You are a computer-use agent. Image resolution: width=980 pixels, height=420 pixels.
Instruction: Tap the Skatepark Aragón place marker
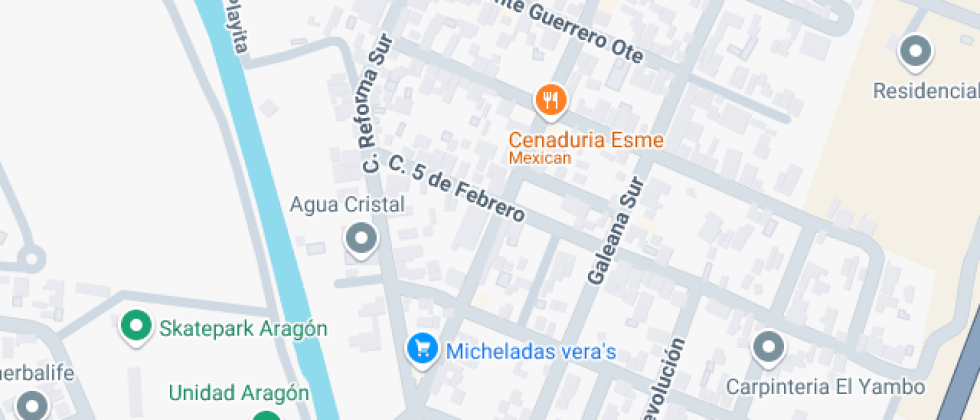click(x=134, y=326)
